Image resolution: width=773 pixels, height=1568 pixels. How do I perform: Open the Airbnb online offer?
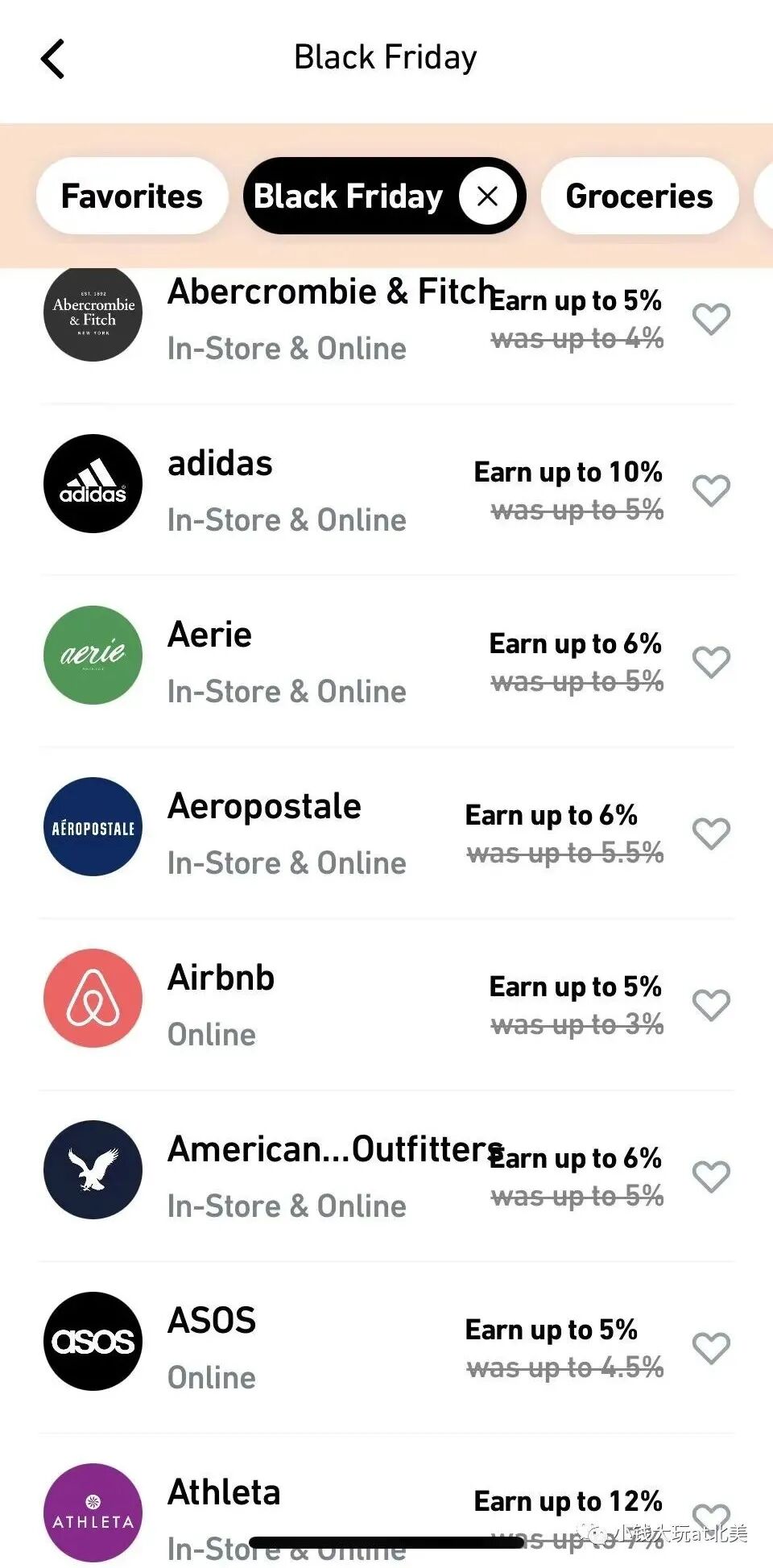tap(386, 1004)
